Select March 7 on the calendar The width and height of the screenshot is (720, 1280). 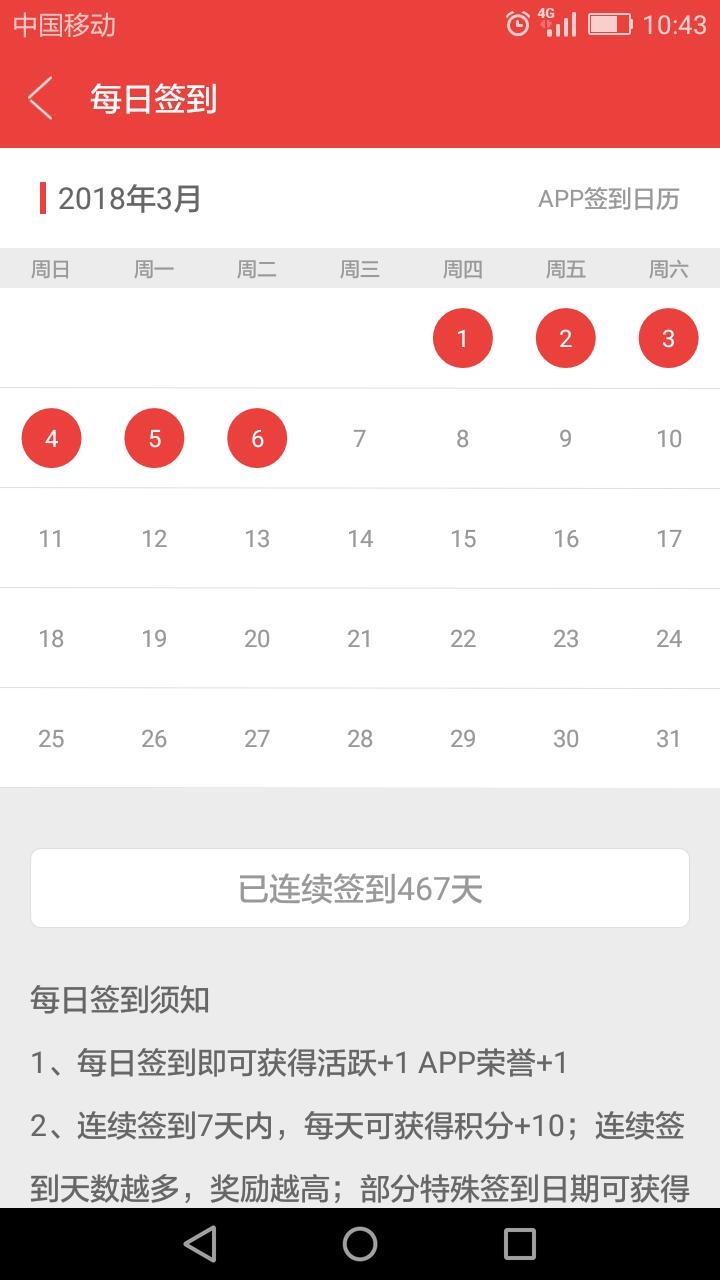(360, 438)
